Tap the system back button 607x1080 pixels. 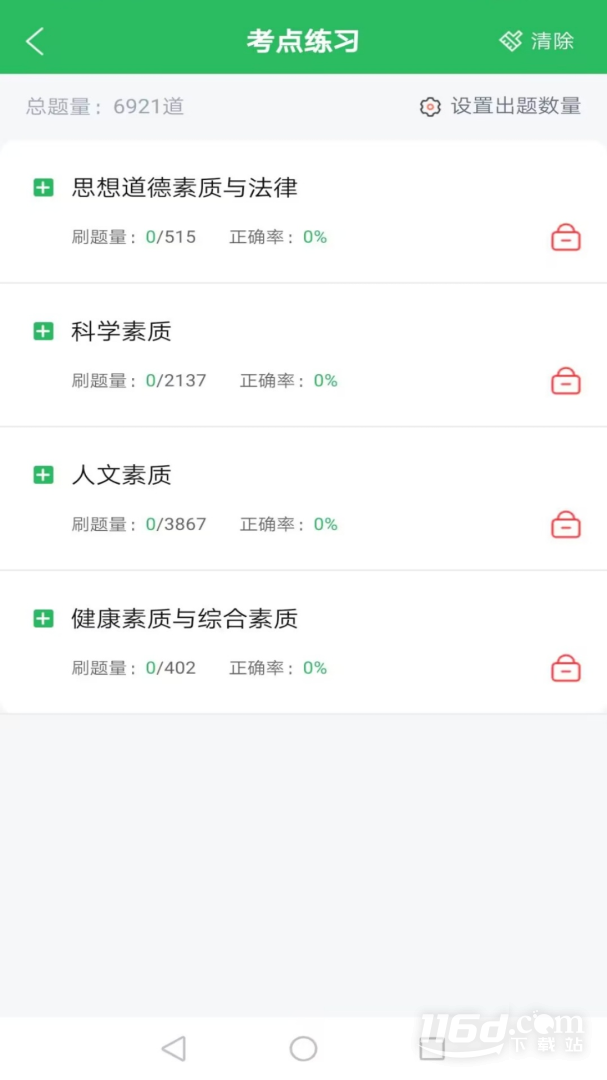[174, 1048]
